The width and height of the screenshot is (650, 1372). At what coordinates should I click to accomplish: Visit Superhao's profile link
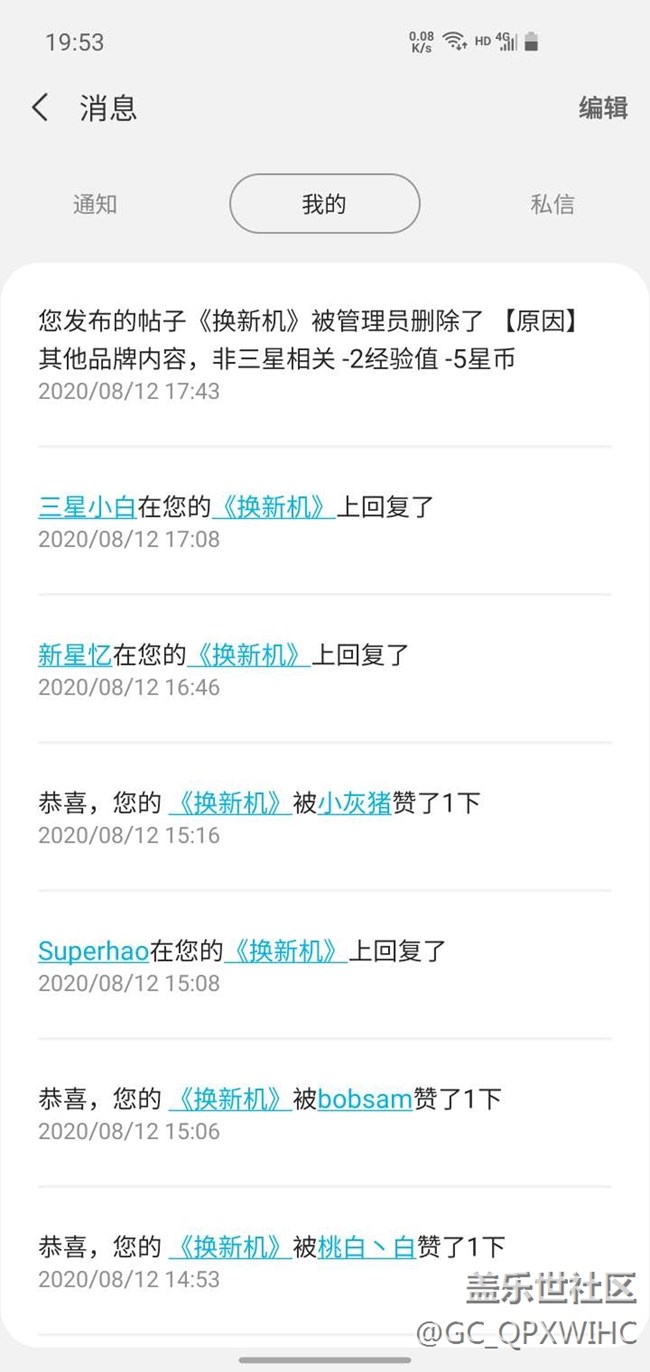pos(94,951)
